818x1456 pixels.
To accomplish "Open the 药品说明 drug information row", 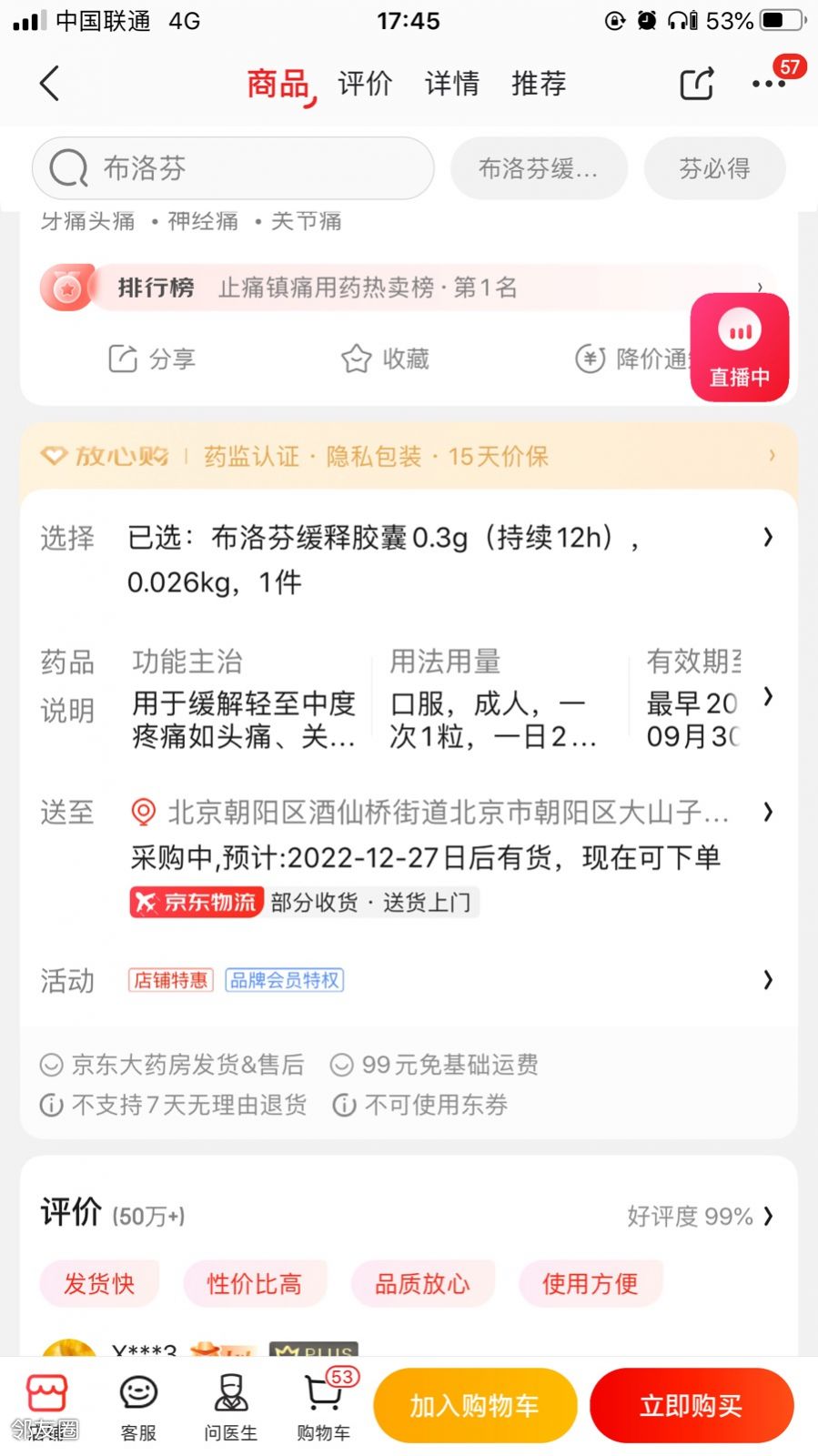I will (x=409, y=698).
